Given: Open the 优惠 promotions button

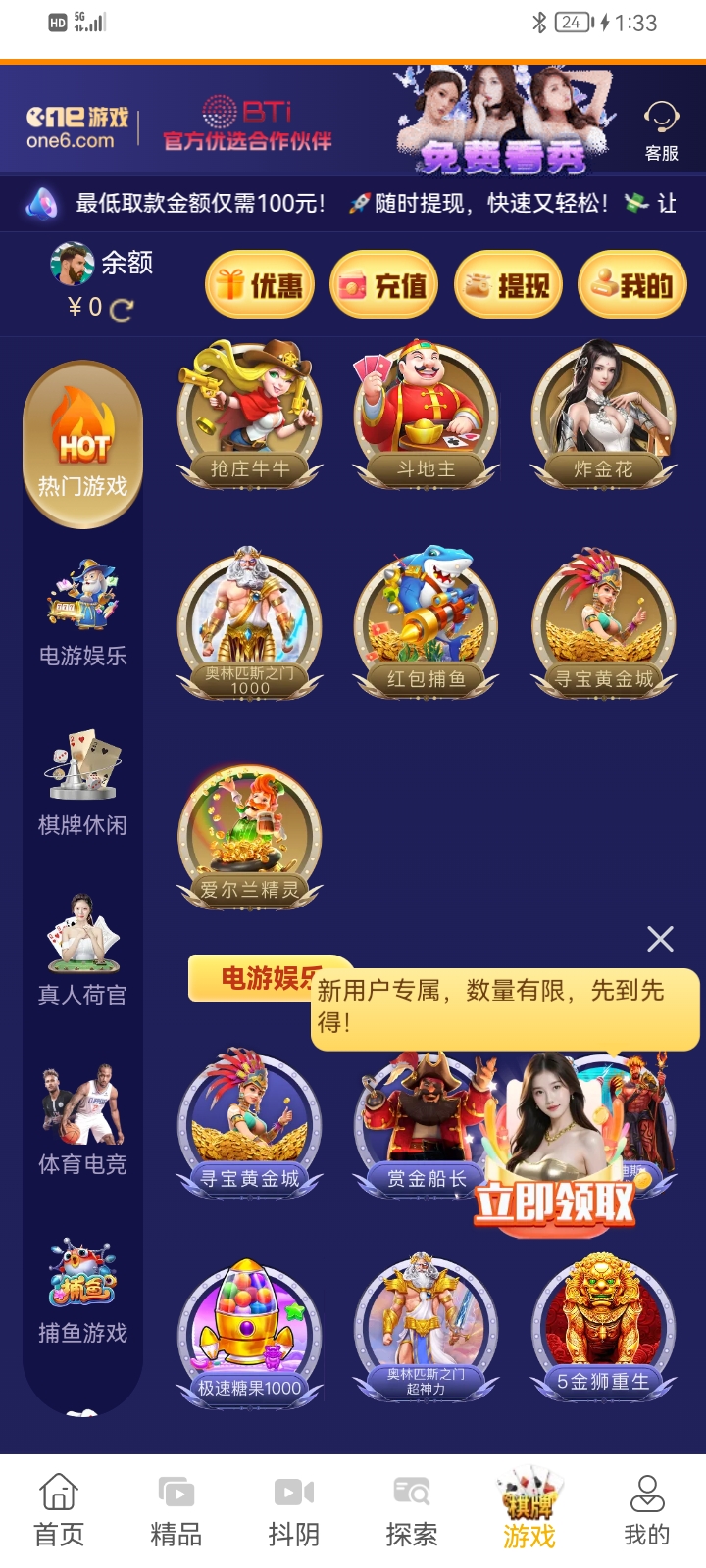Looking at the screenshot, I should click(260, 285).
